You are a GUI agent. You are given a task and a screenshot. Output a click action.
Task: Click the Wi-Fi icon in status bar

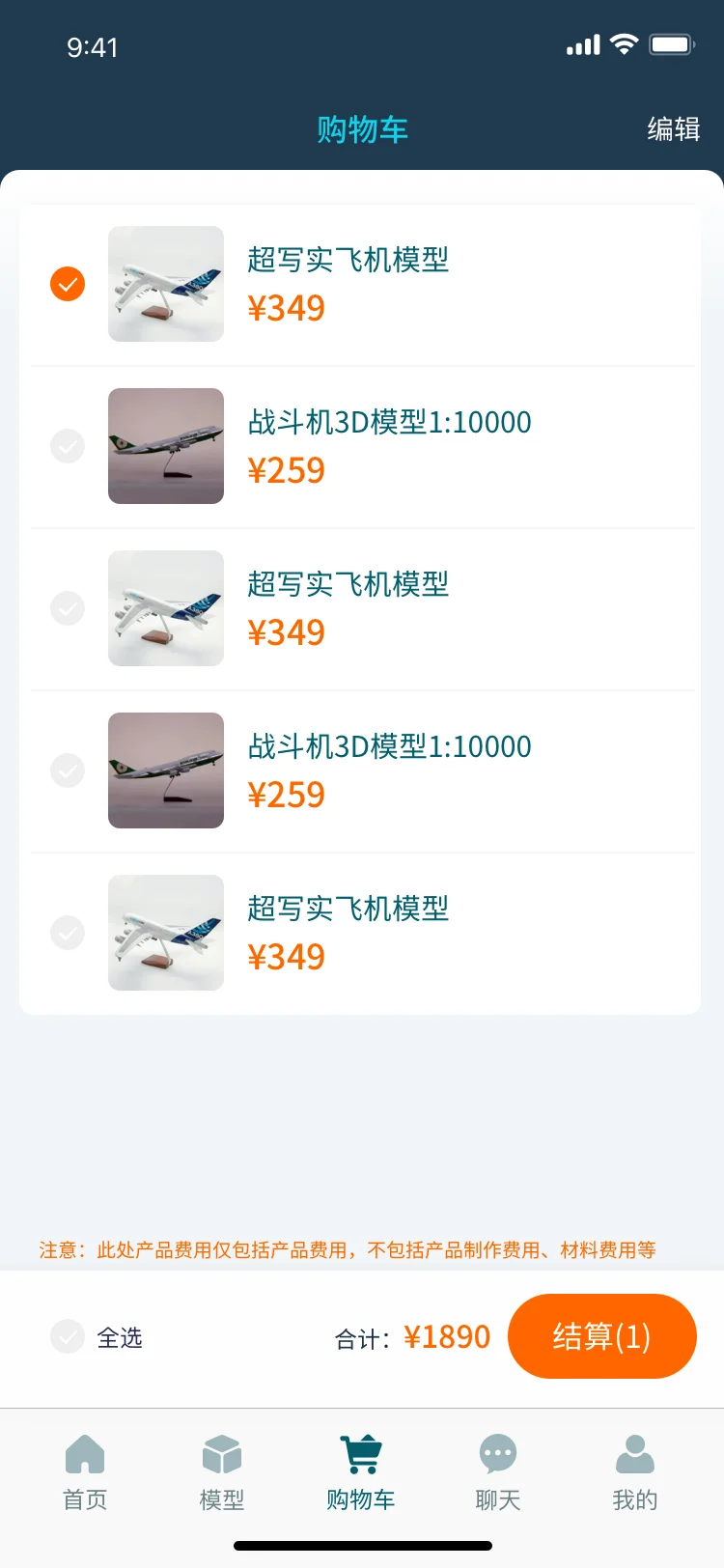(x=624, y=43)
